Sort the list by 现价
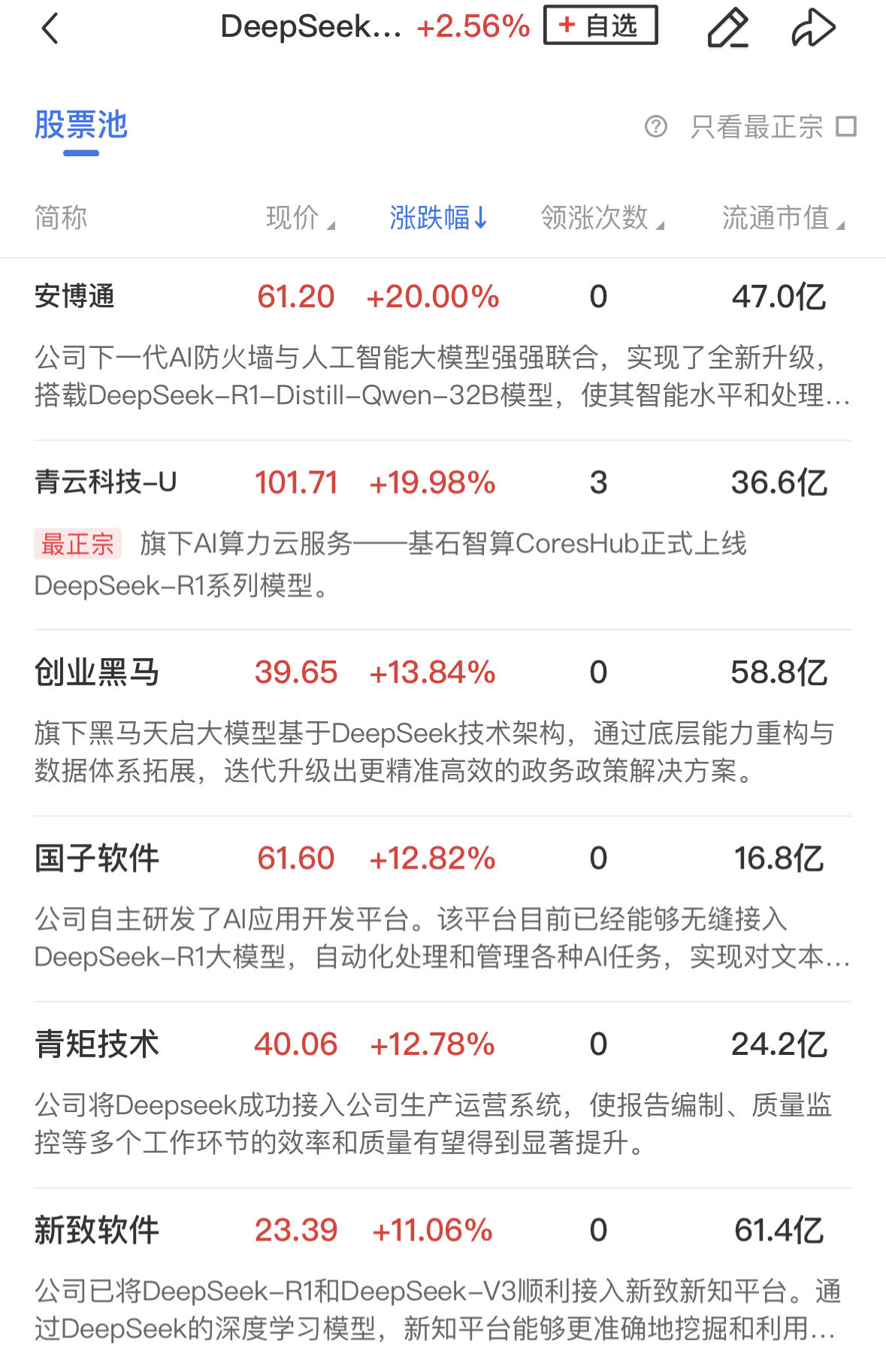The width and height of the screenshot is (886, 1372). (x=299, y=218)
